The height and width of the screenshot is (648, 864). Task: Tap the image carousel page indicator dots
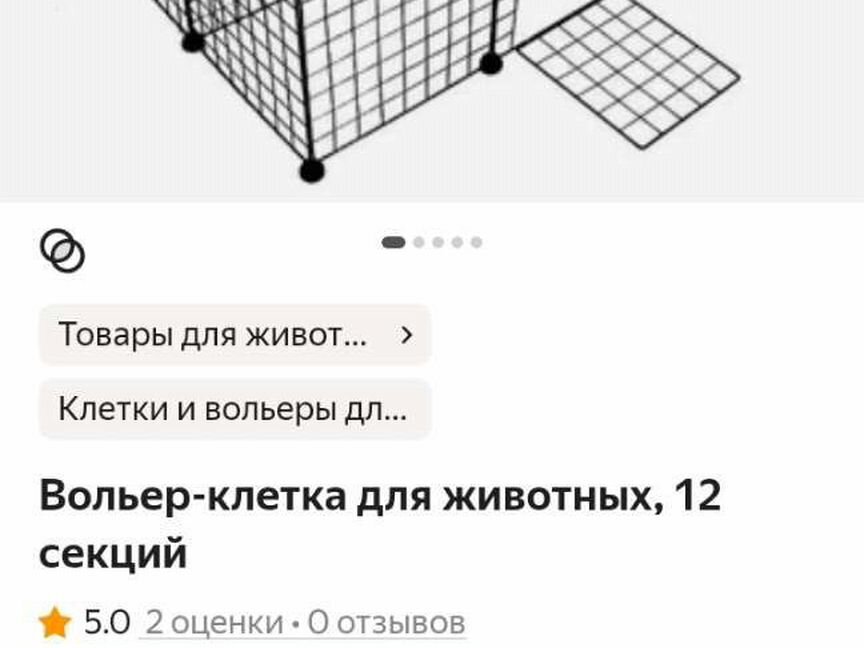(432, 242)
